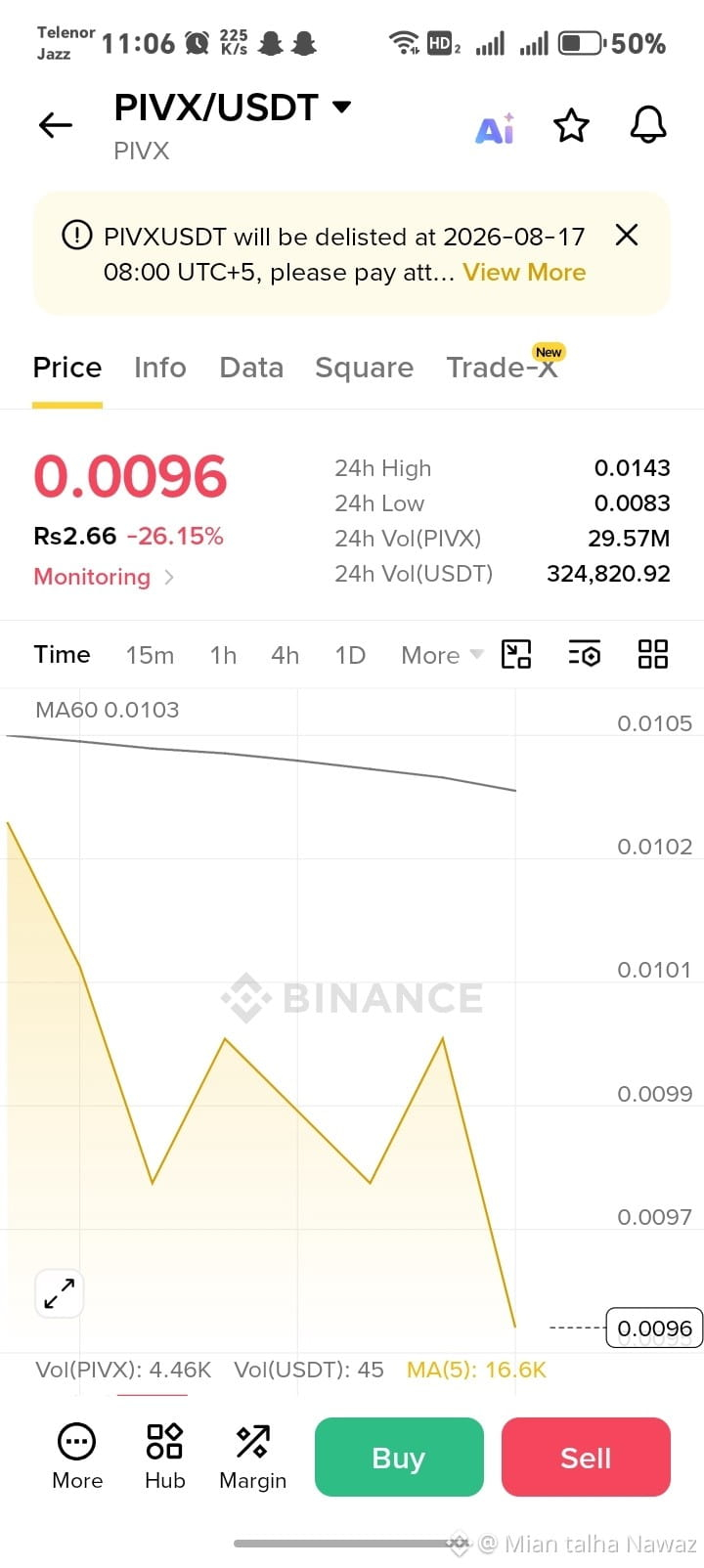Expand the chart to fullscreen
704x1568 pixels.
59,1293
